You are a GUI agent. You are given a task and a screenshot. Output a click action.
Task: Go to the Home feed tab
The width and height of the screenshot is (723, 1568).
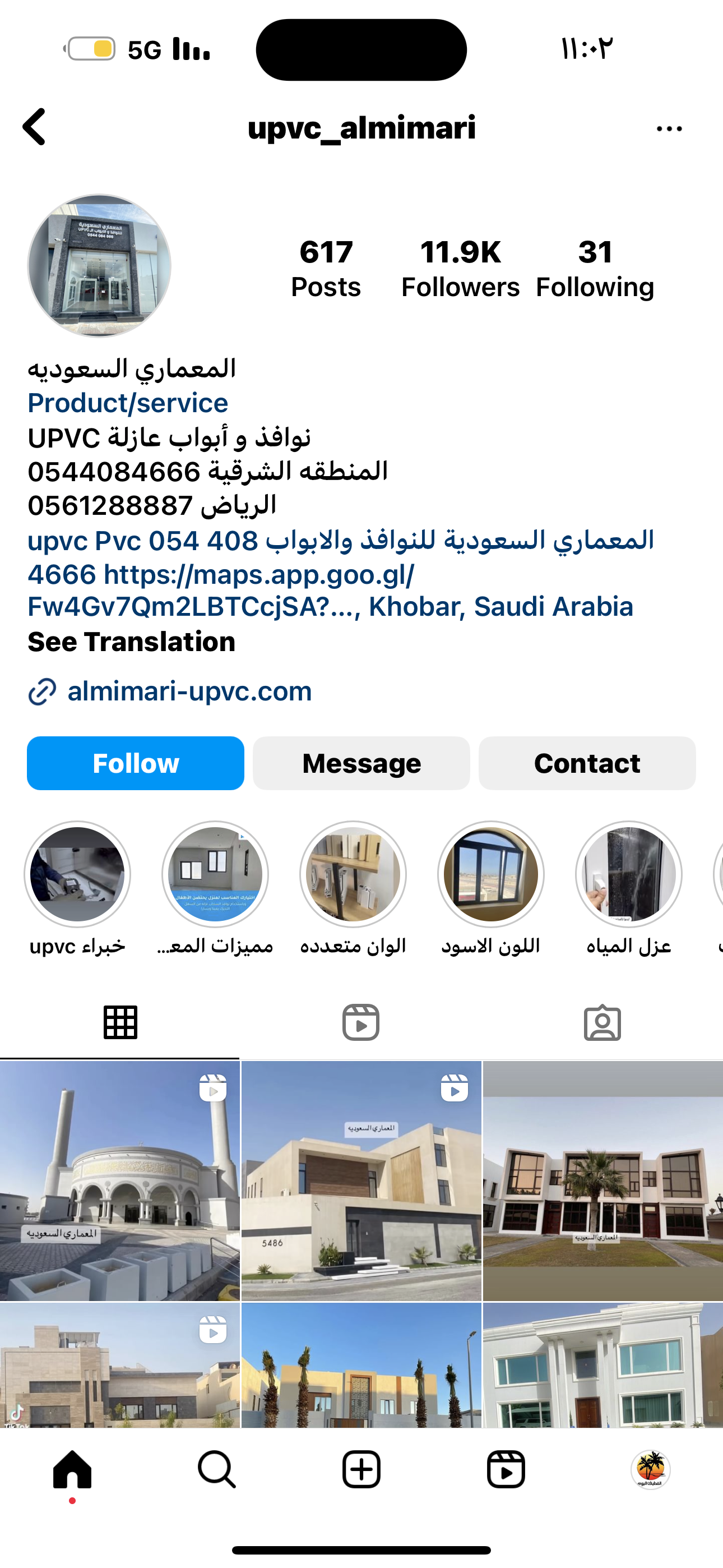[72, 1469]
